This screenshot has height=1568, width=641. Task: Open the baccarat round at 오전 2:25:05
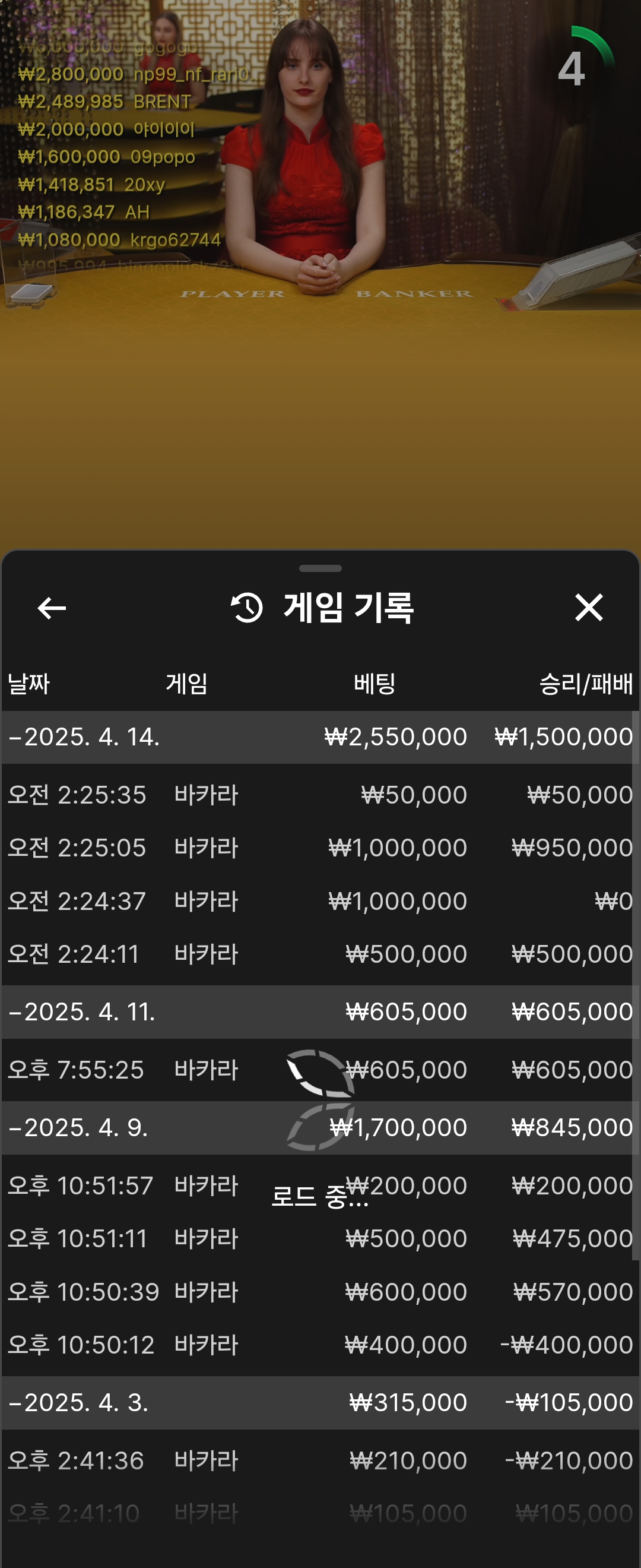pyautogui.click(x=319, y=848)
